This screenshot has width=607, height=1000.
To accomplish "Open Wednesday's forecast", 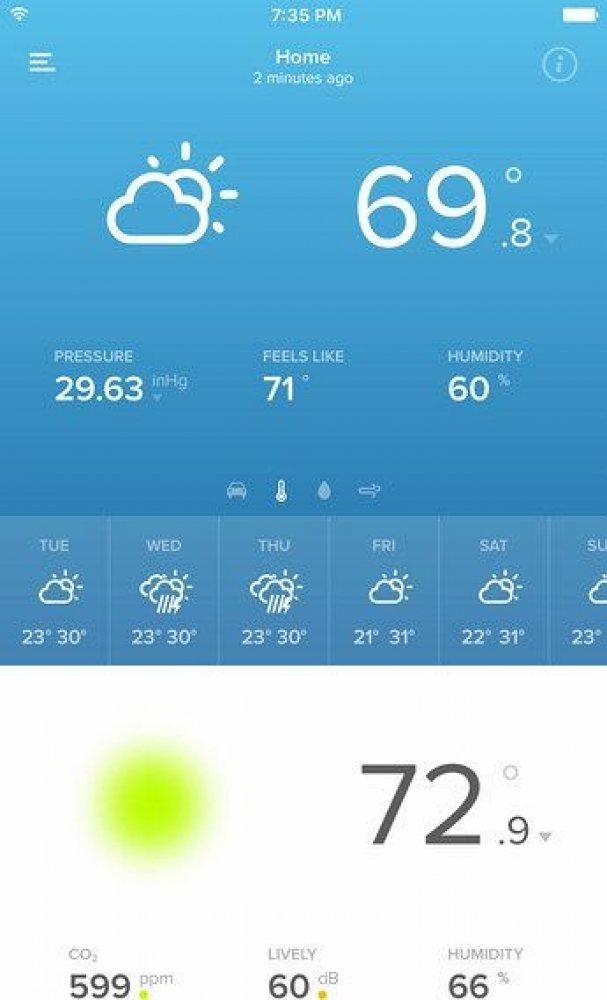I will 164,590.
